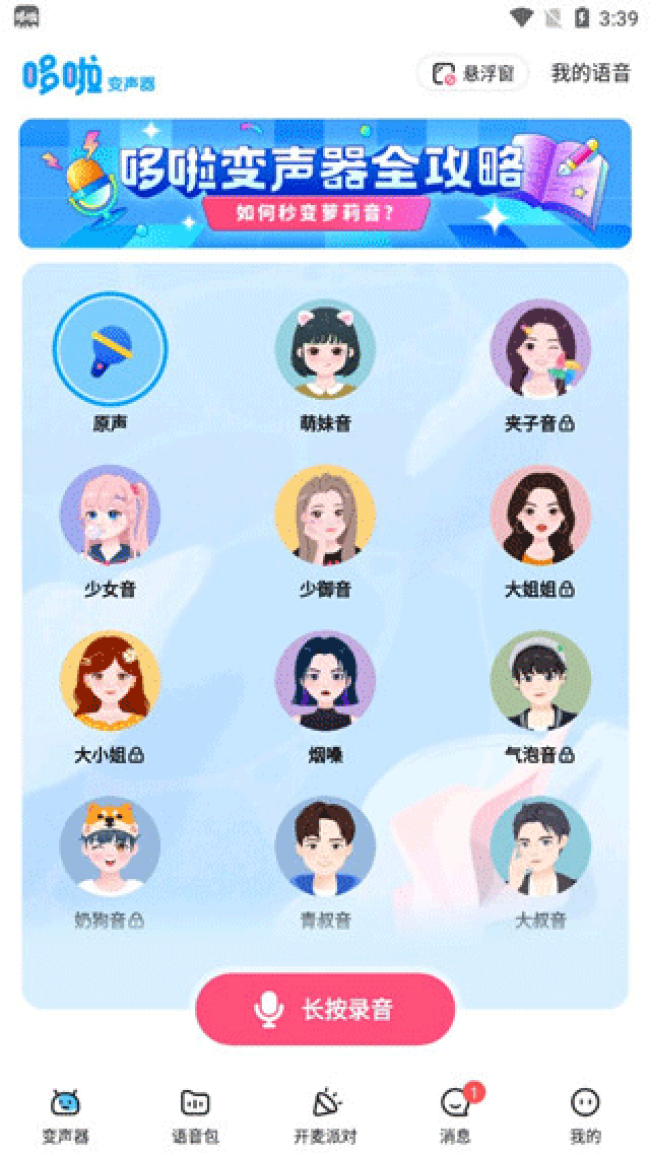Open the 哆啦变声器全攻略 banner
This screenshot has height=1153, width=650.
[325, 183]
